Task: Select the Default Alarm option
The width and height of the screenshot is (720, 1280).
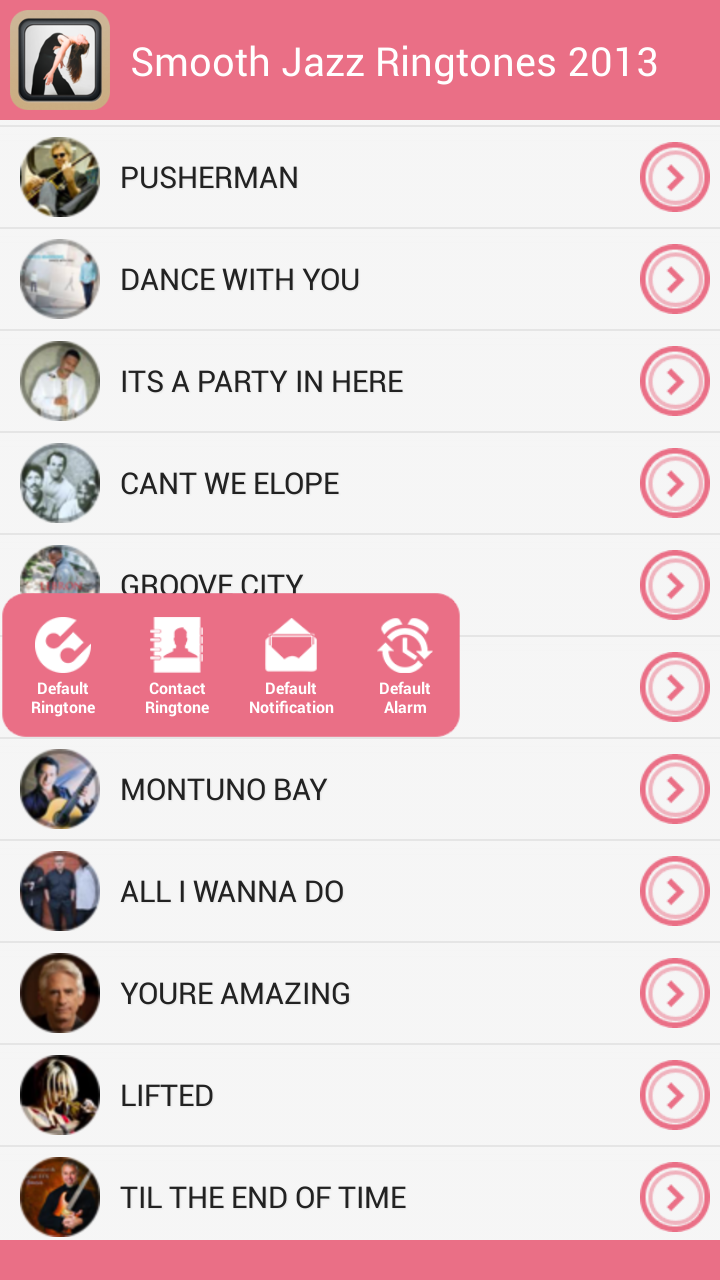Action: coord(405,665)
